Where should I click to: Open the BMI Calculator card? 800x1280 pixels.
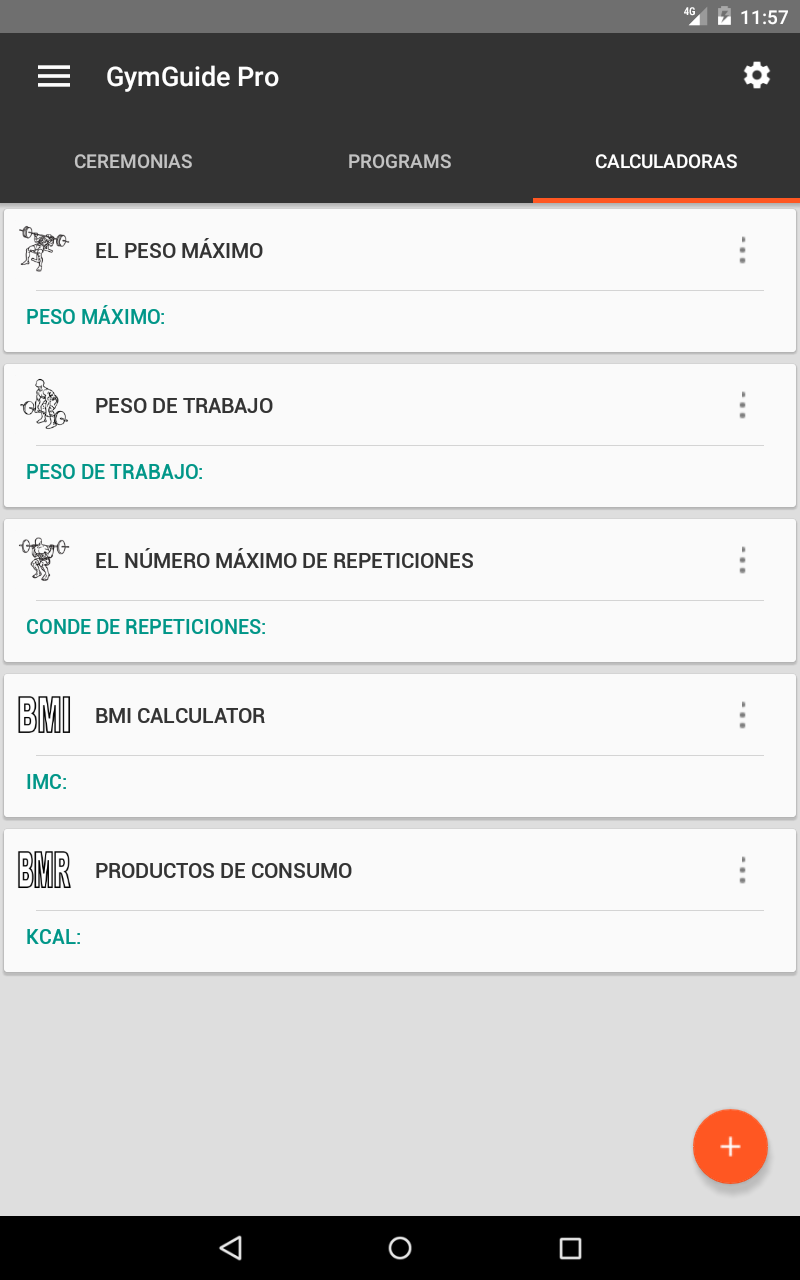pos(180,716)
